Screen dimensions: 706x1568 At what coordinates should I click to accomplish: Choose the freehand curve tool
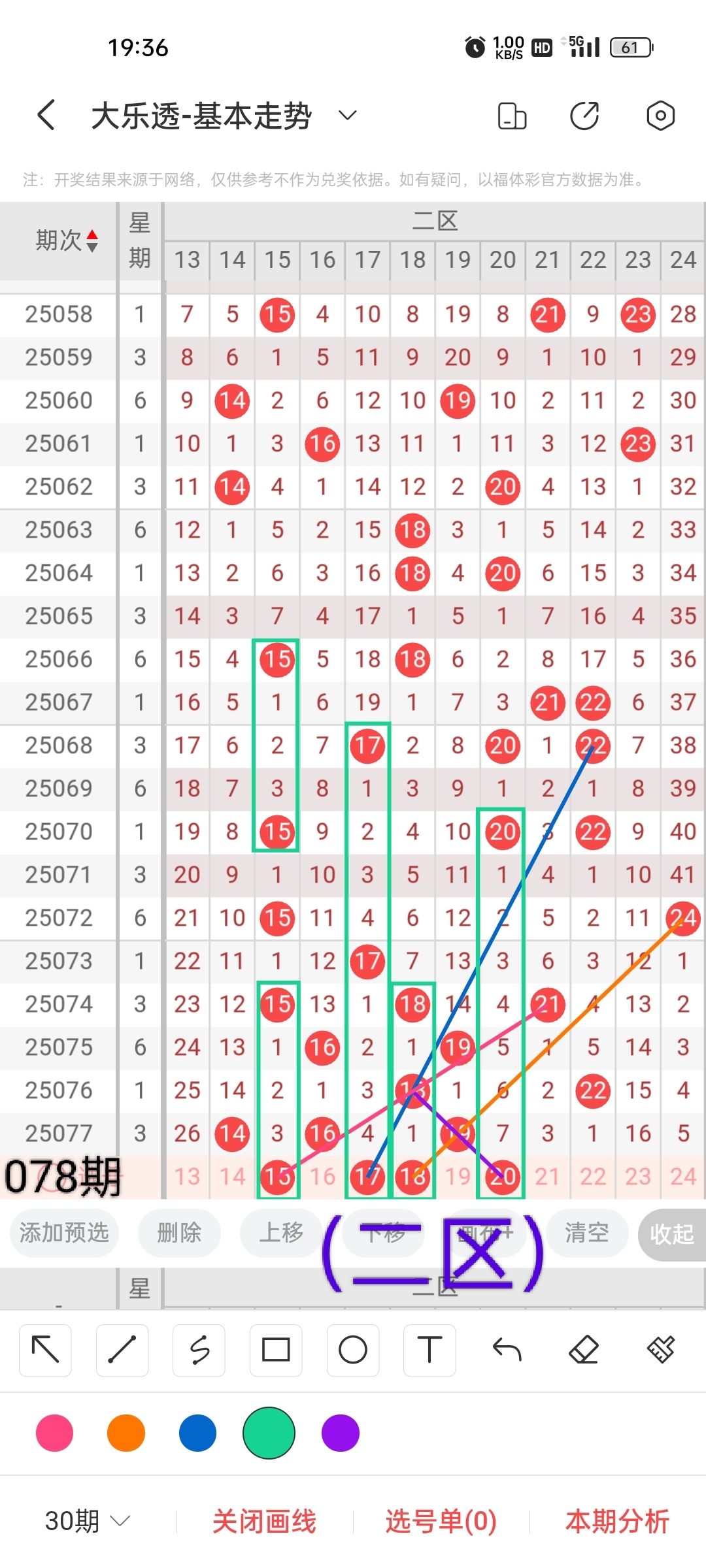coord(199,1350)
